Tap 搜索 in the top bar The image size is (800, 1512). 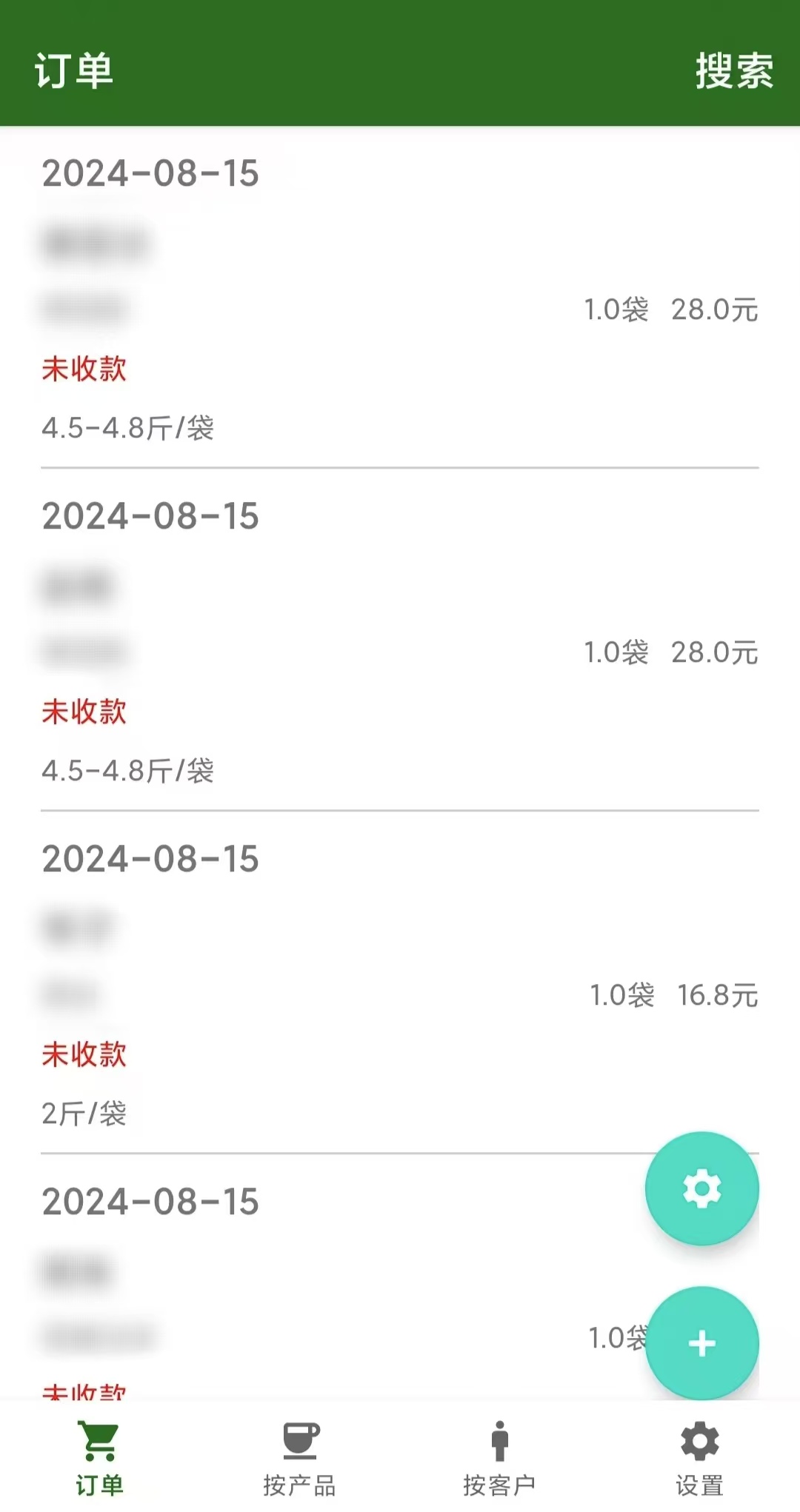(733, 71)
